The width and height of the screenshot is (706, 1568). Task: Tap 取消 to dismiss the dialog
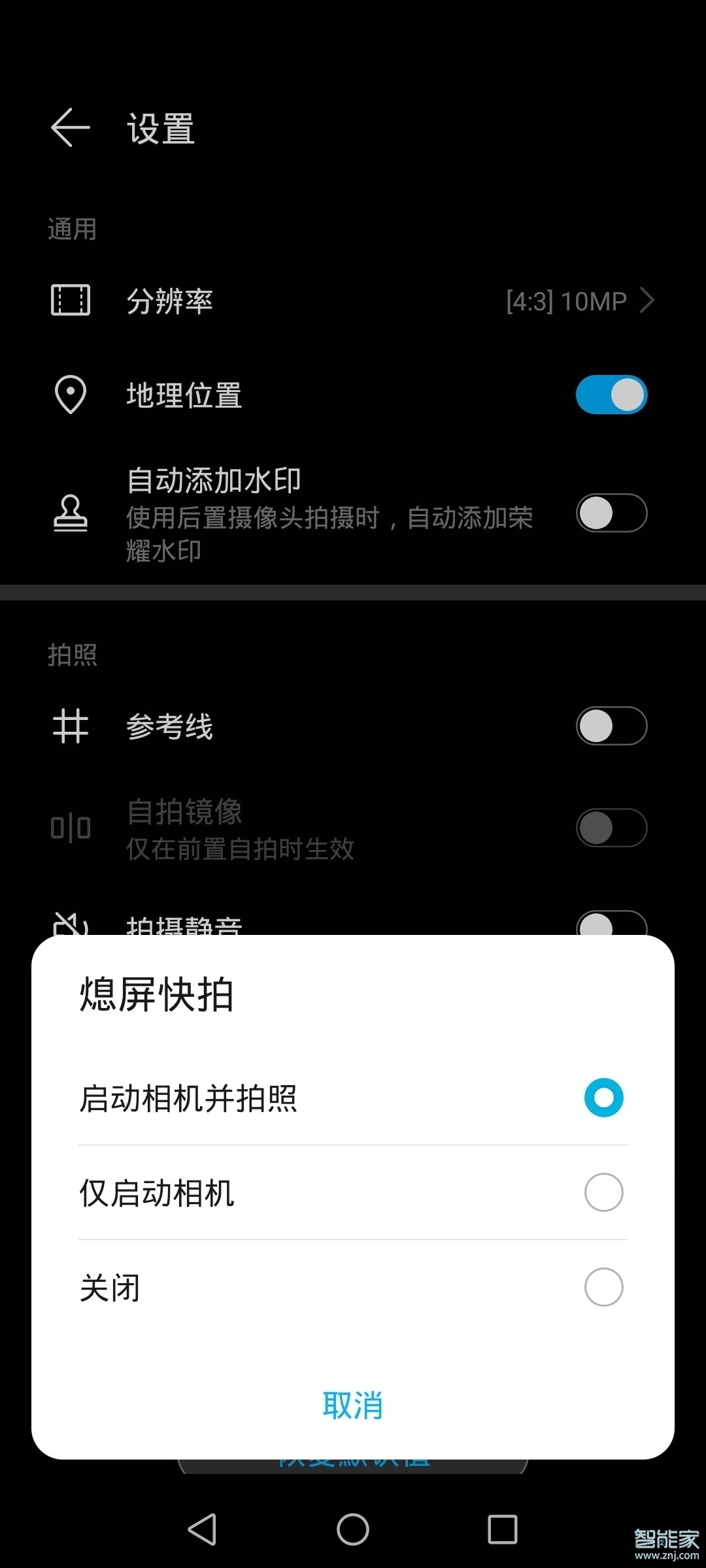(353, 1406)
